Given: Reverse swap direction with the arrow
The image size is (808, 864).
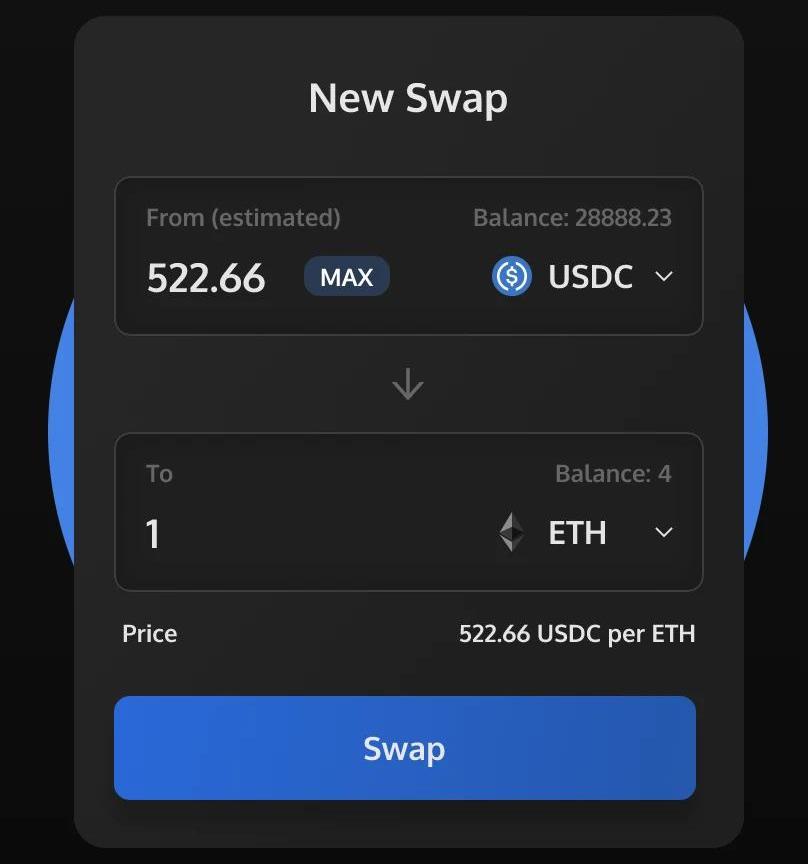Looking at the screenshot, I should (x=408, y=384).
